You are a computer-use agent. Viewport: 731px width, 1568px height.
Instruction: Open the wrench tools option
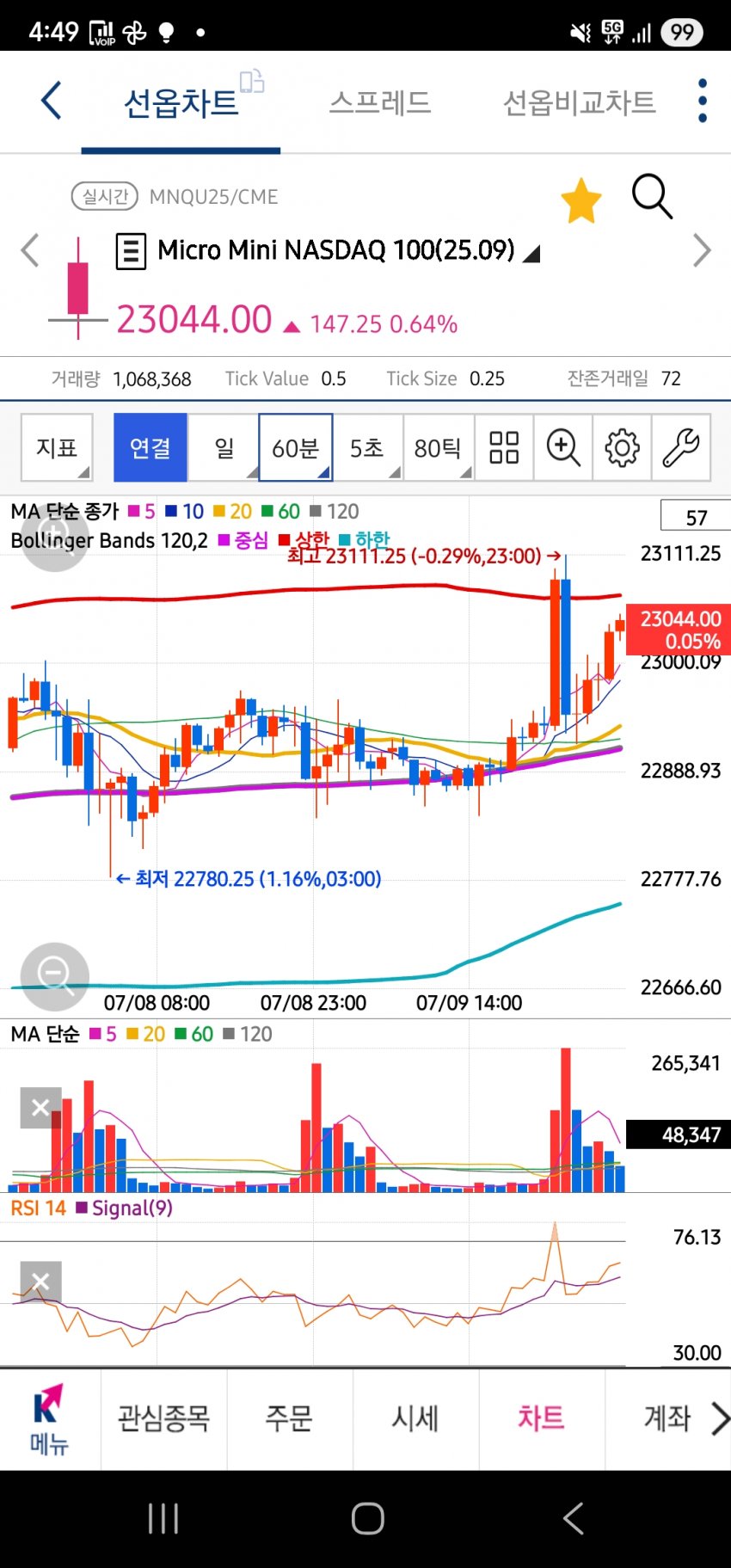coord(681,447)
